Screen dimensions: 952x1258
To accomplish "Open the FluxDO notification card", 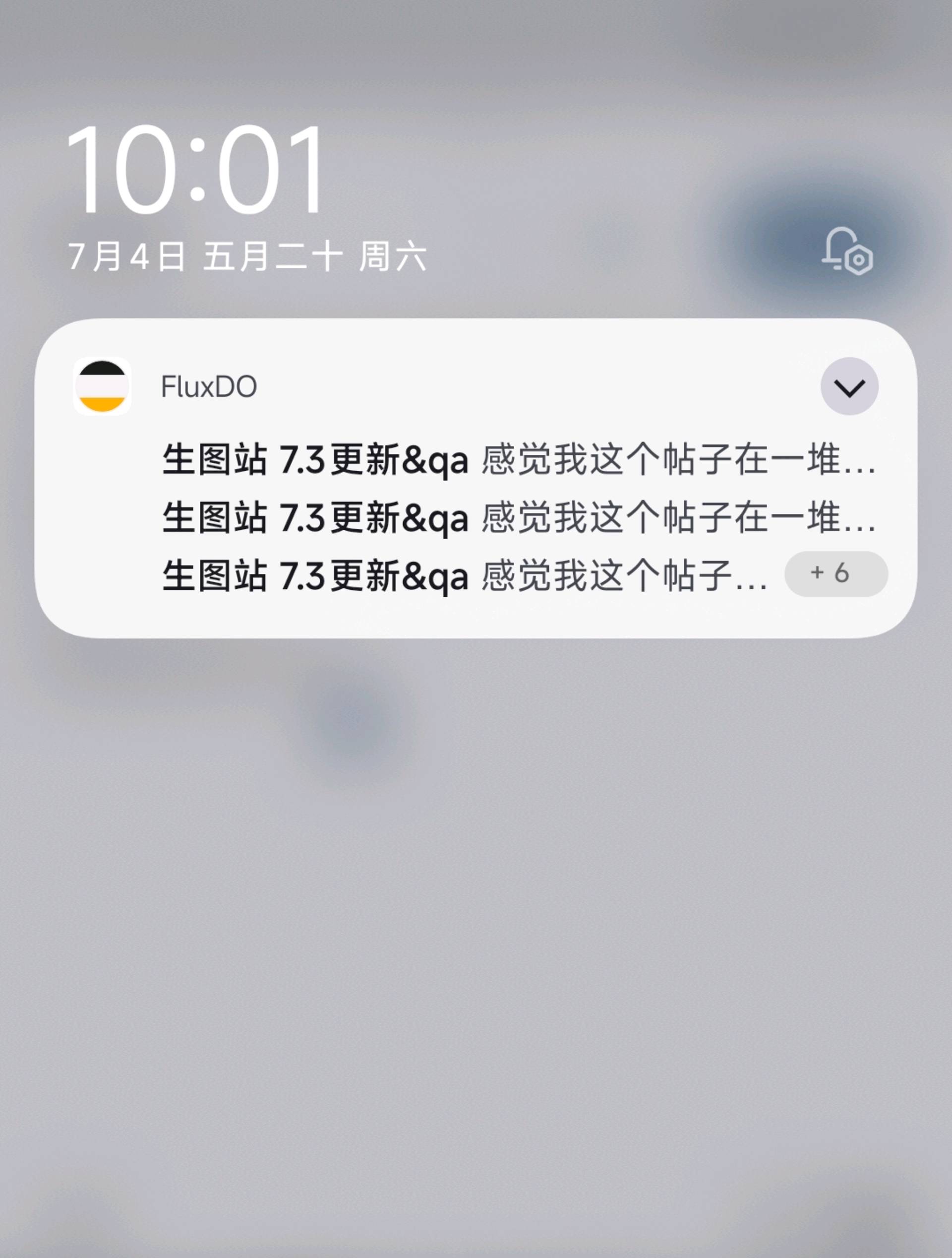I will pos(476,478).
